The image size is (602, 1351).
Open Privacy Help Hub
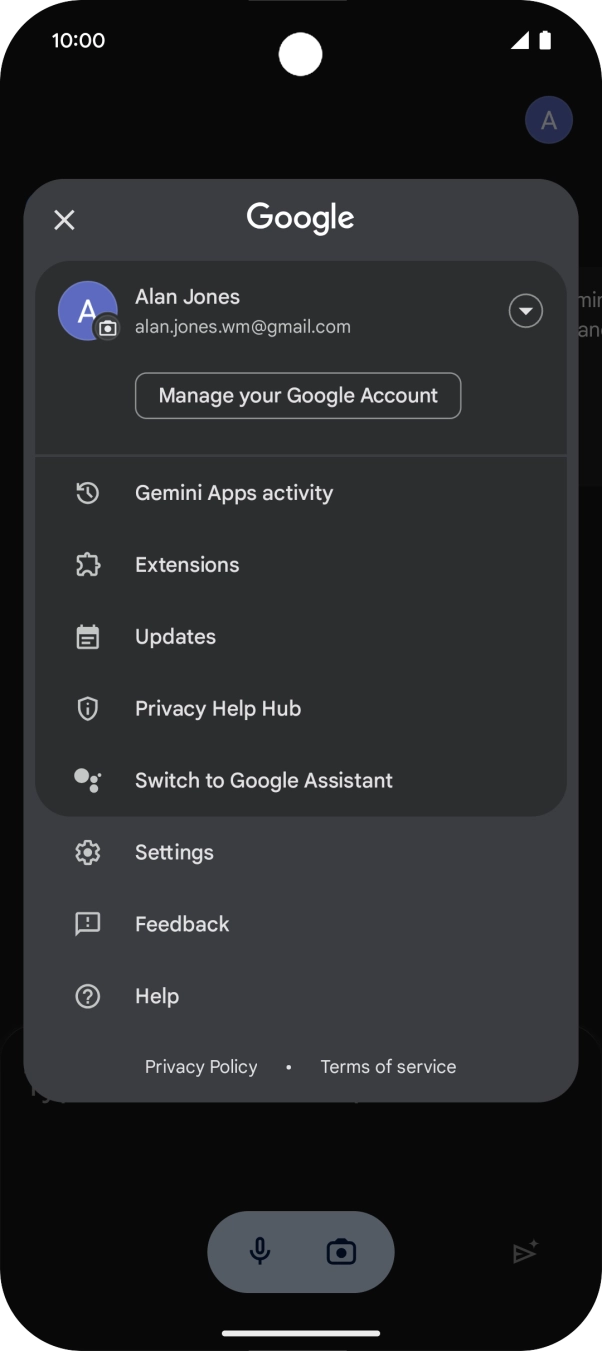(218, 709)
